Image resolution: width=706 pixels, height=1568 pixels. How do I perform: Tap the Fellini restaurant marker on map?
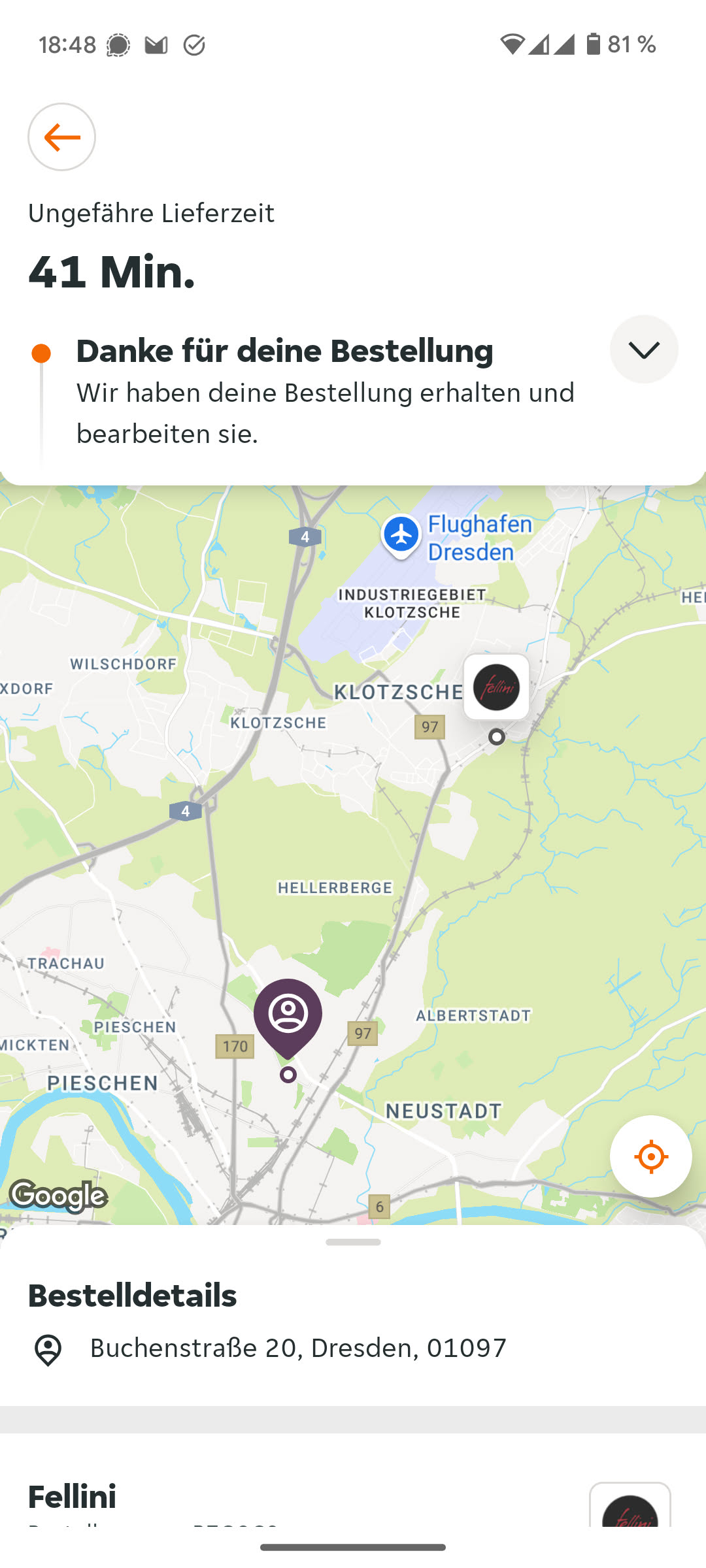(496, 687)
